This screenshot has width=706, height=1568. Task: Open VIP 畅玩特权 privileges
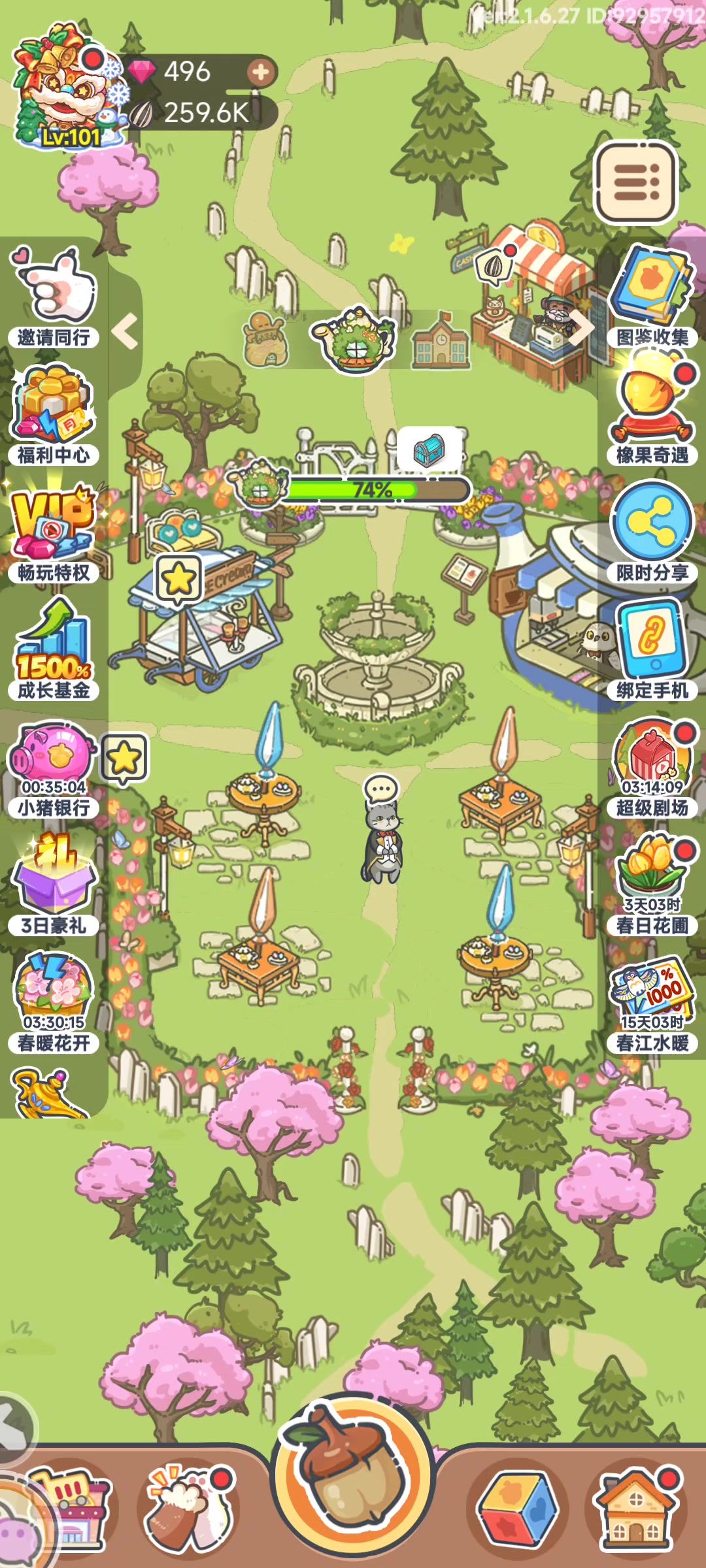pyautogui.click(x=54, y=532)
